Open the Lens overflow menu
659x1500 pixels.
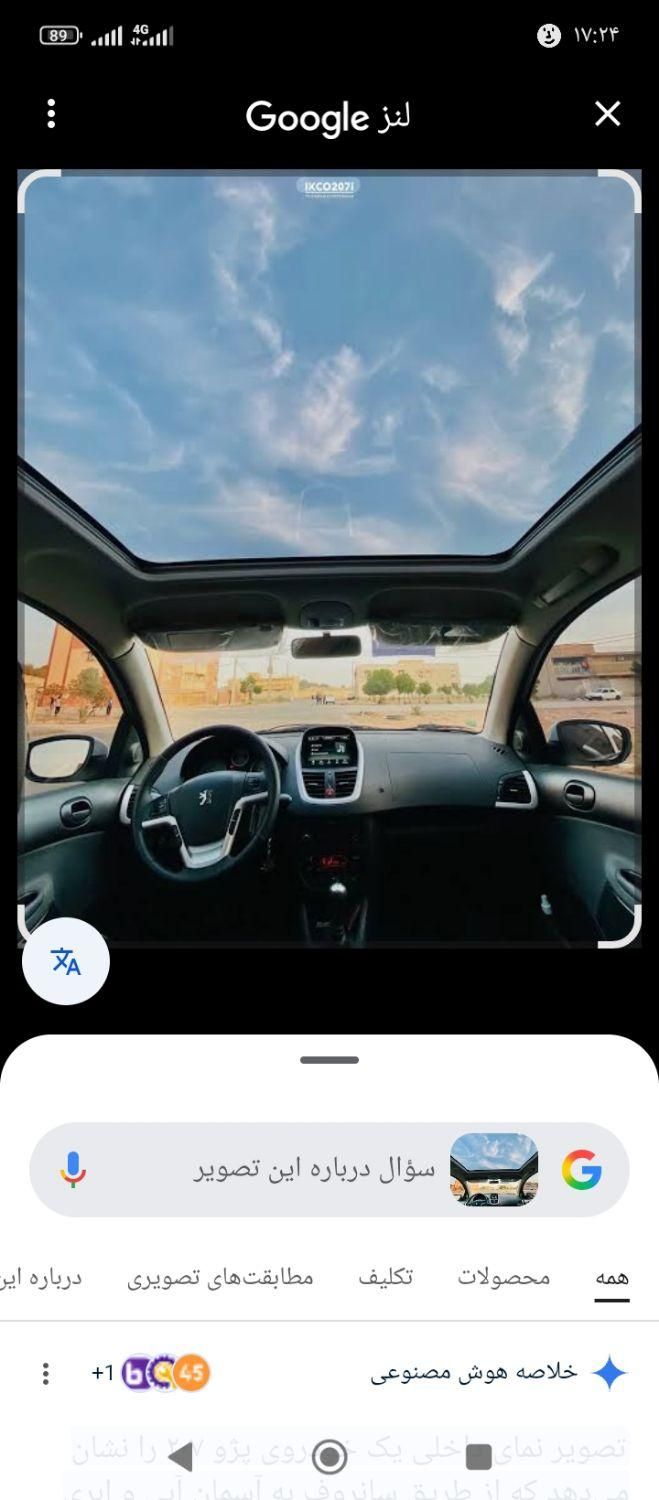51,114
